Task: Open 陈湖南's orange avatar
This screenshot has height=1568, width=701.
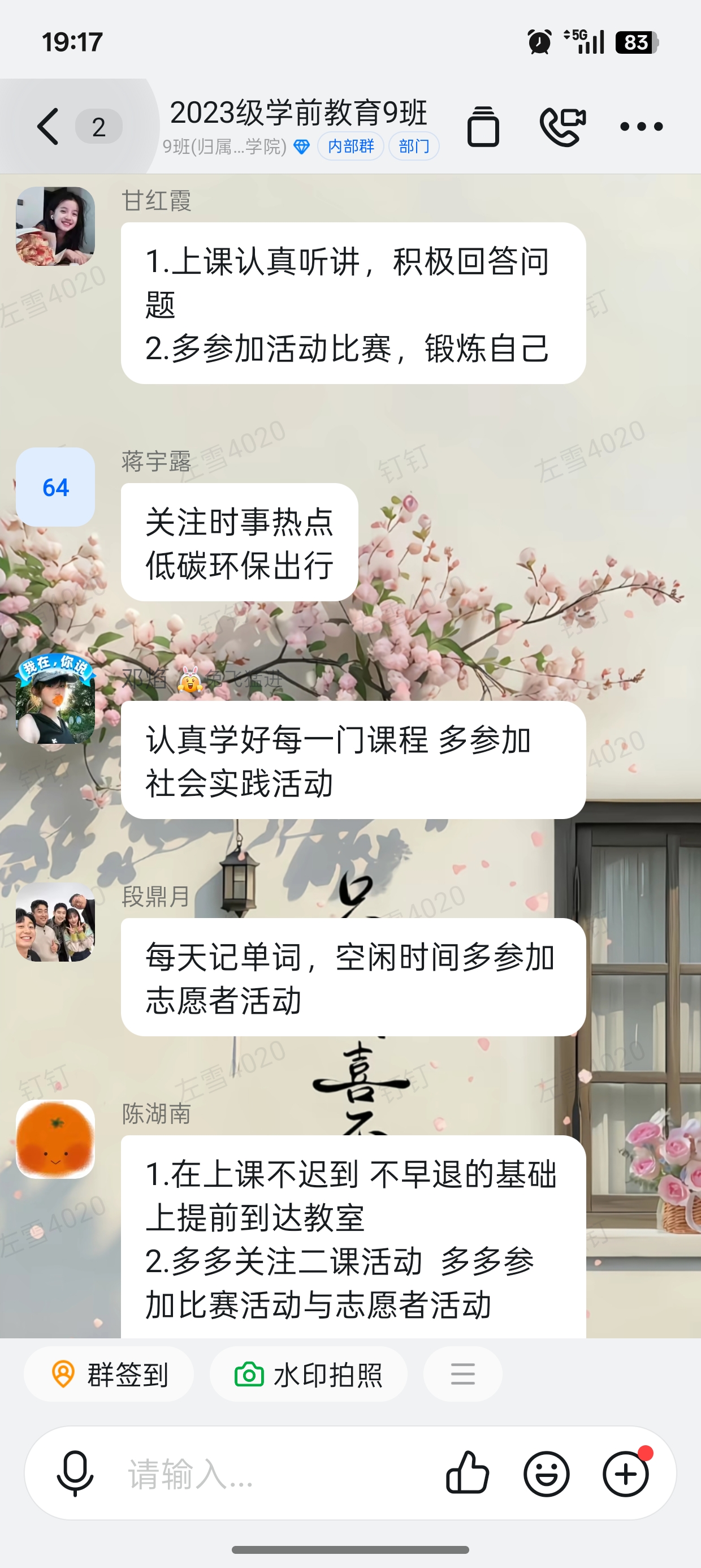Action: pos(55,1139)
